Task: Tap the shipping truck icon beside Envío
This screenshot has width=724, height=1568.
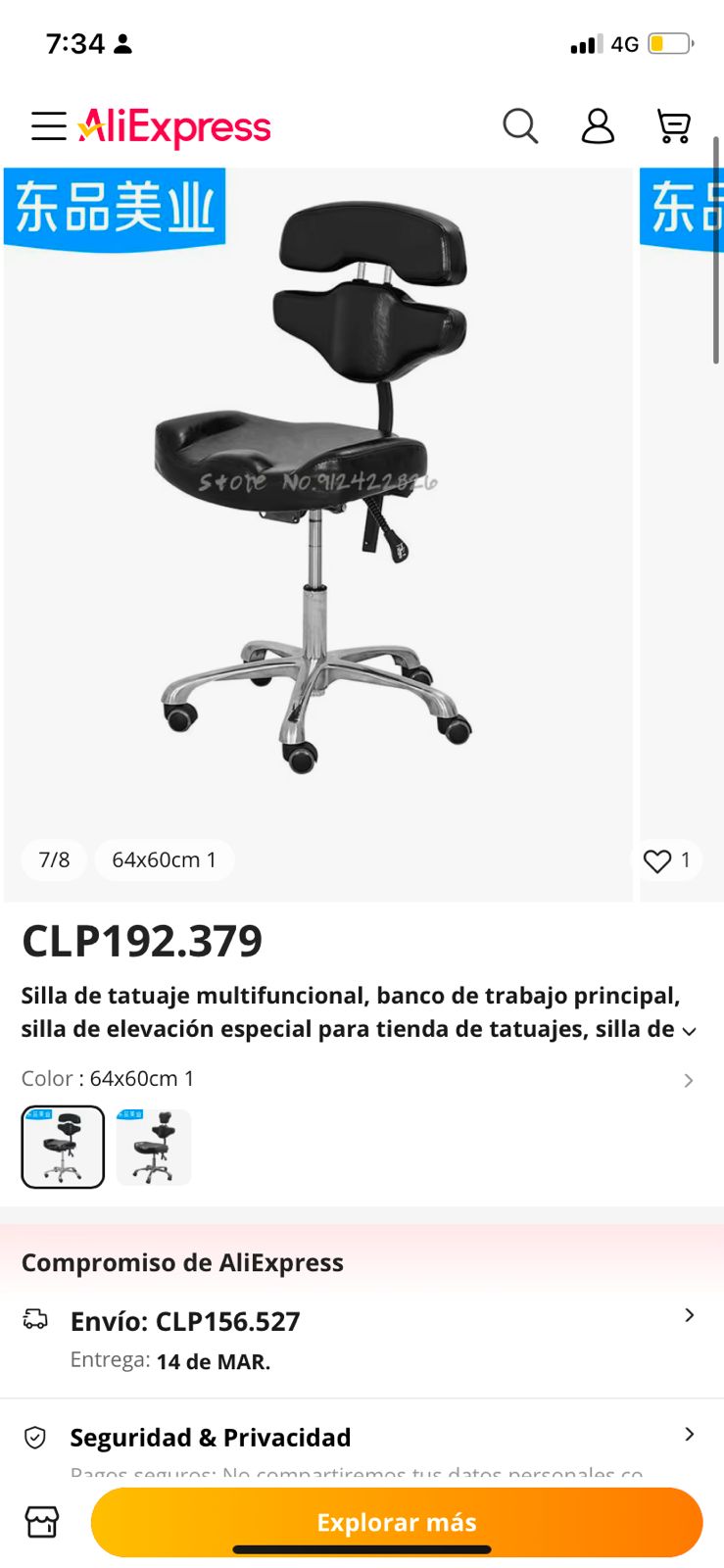Action: tap(36, 1320)
